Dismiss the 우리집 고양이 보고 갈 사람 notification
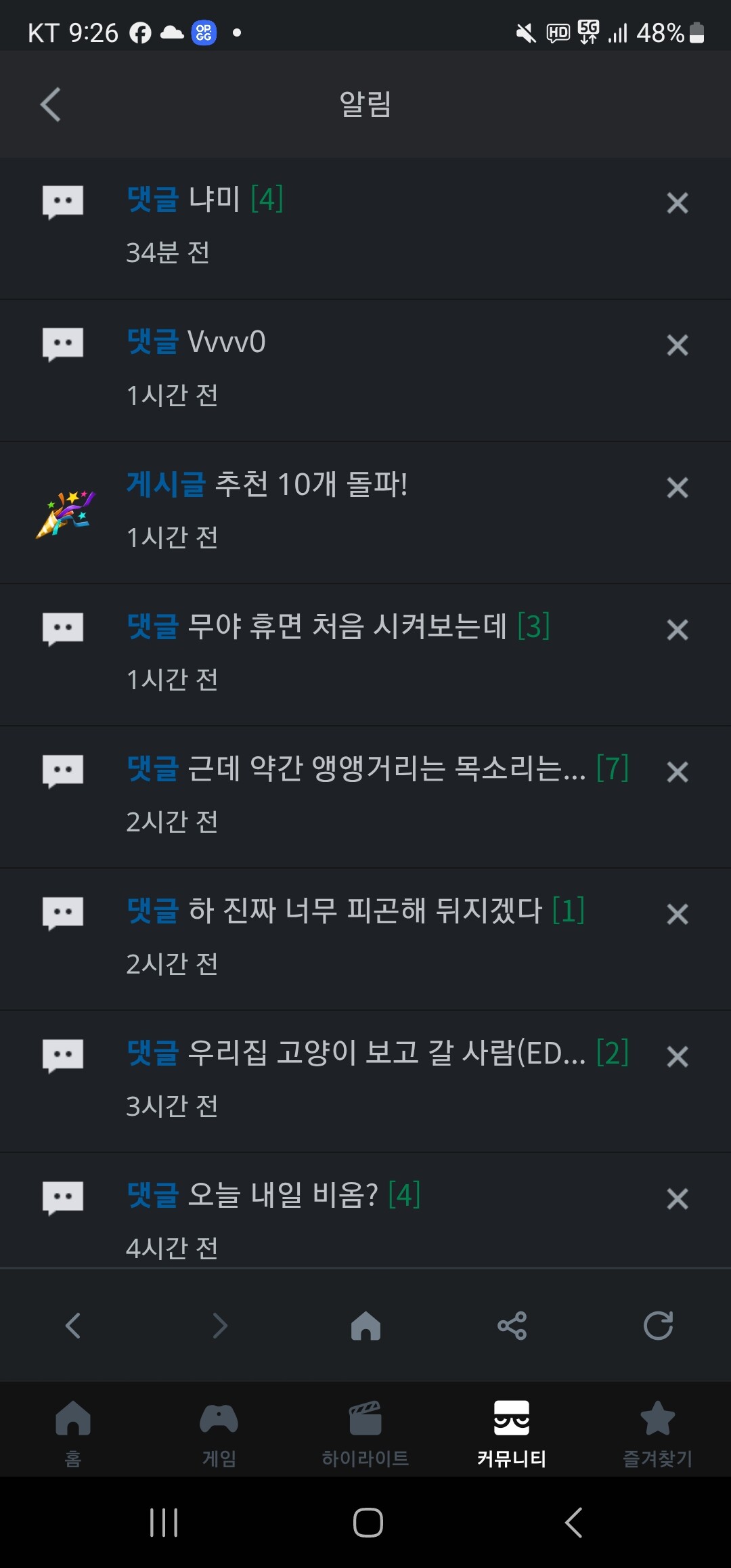 677,1056
